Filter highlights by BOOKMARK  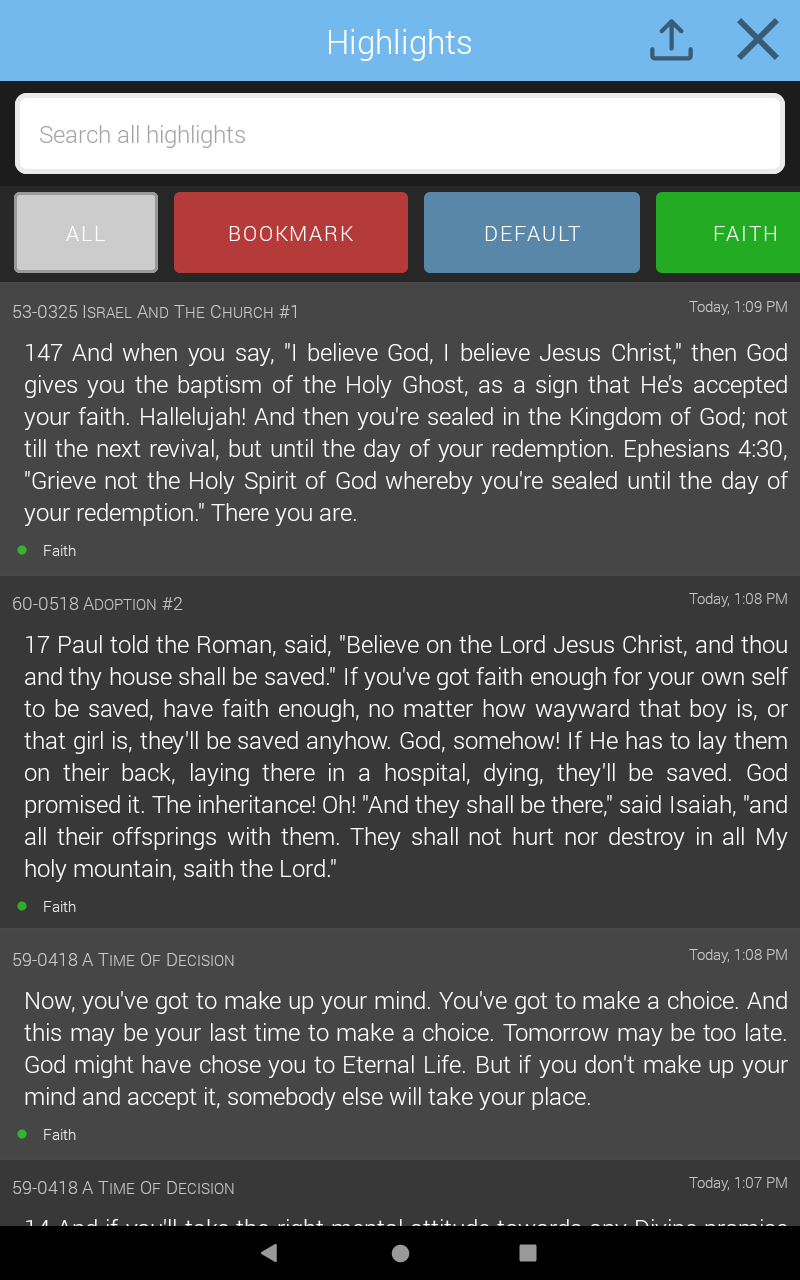click(291, 233)
